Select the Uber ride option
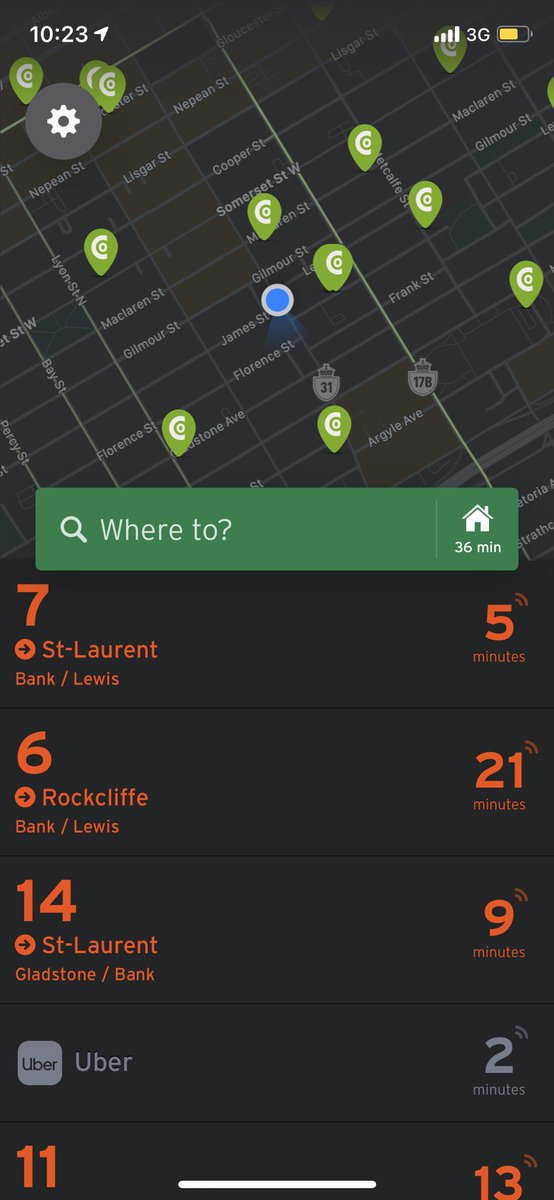The height and width of the screenshot is (1200, 554). click(277, 1063)
